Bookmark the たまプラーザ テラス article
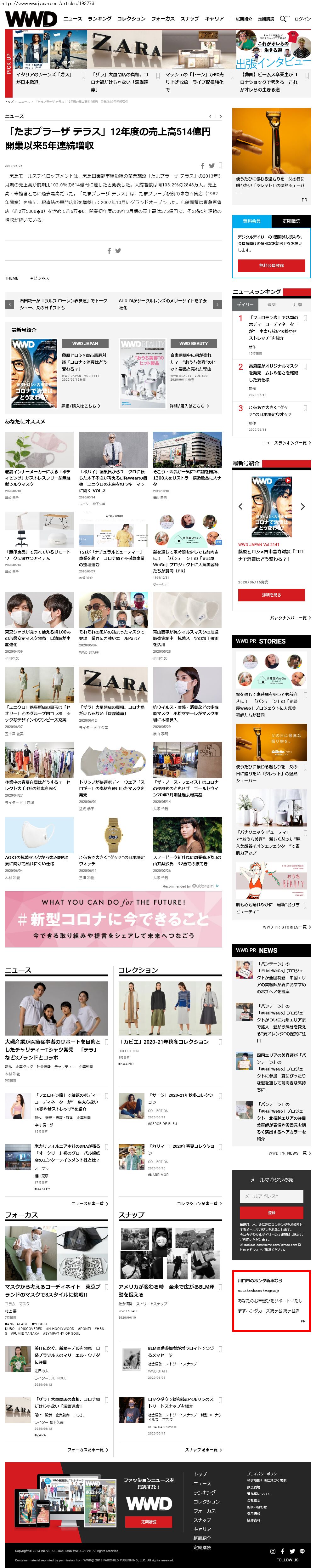316x1568 pixels. [x=220, y=166]
